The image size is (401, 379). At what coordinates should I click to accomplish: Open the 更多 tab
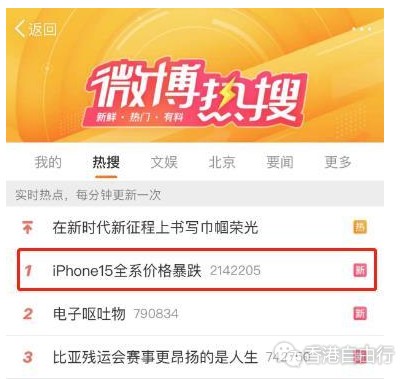click(338, 162)
